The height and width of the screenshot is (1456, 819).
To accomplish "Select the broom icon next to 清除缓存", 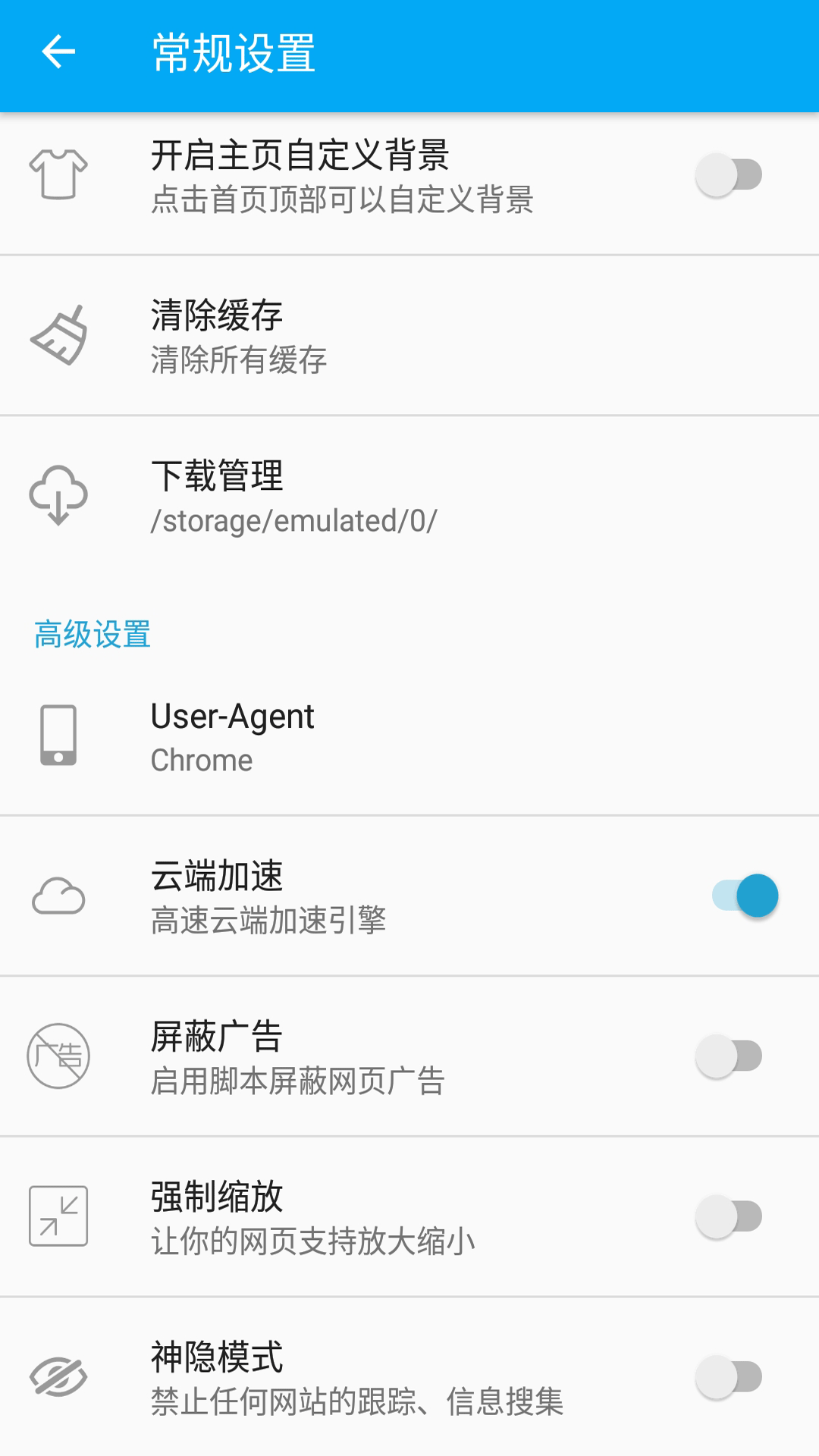I will point(58,336).
